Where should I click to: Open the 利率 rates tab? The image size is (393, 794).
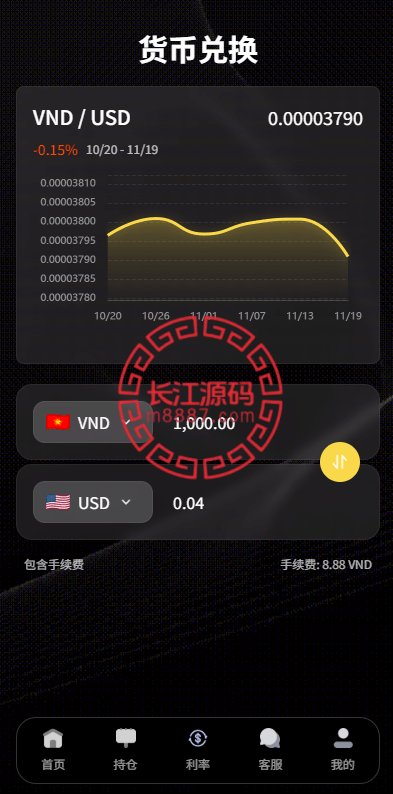click(198, 749)
